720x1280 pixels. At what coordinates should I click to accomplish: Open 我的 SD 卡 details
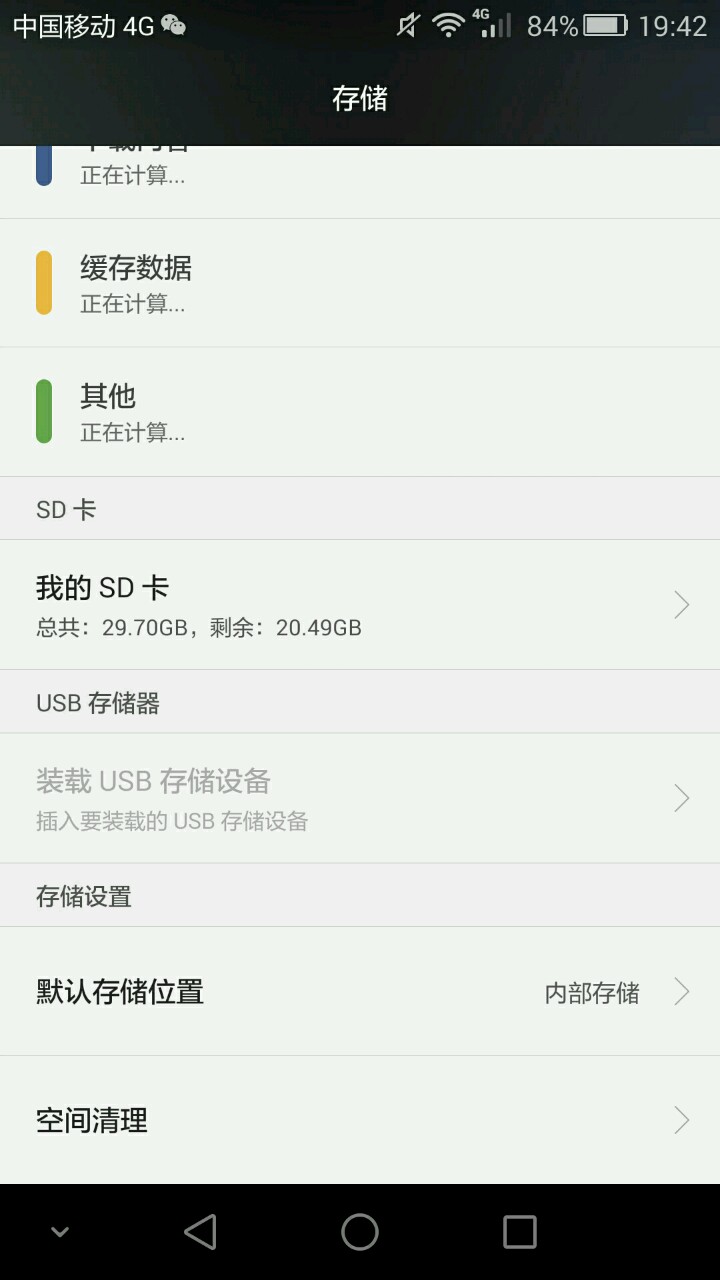tap(360, 605)
